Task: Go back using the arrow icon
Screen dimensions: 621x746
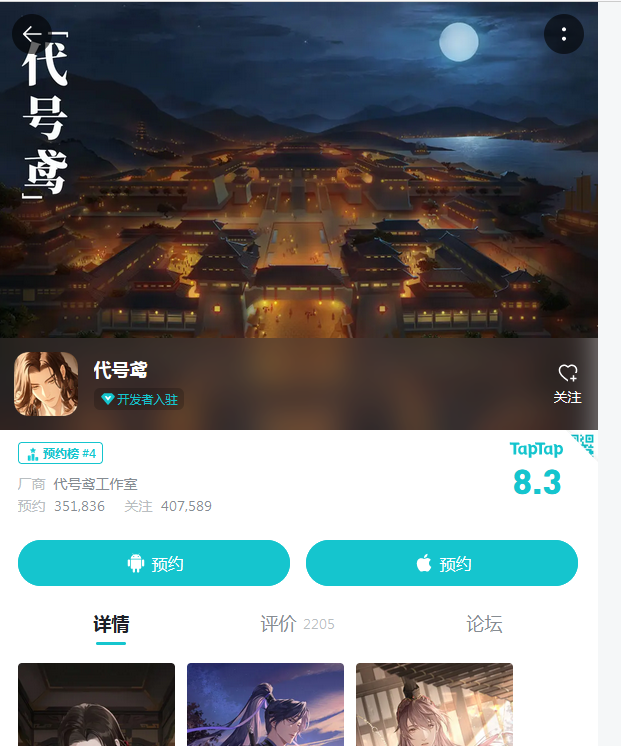Action: [x=31, y=35]
